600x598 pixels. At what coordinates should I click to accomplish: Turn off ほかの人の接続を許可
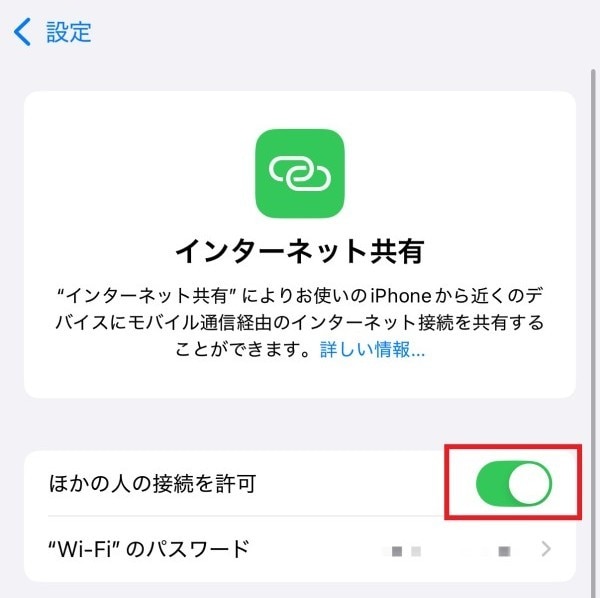[x=514, y=485]
